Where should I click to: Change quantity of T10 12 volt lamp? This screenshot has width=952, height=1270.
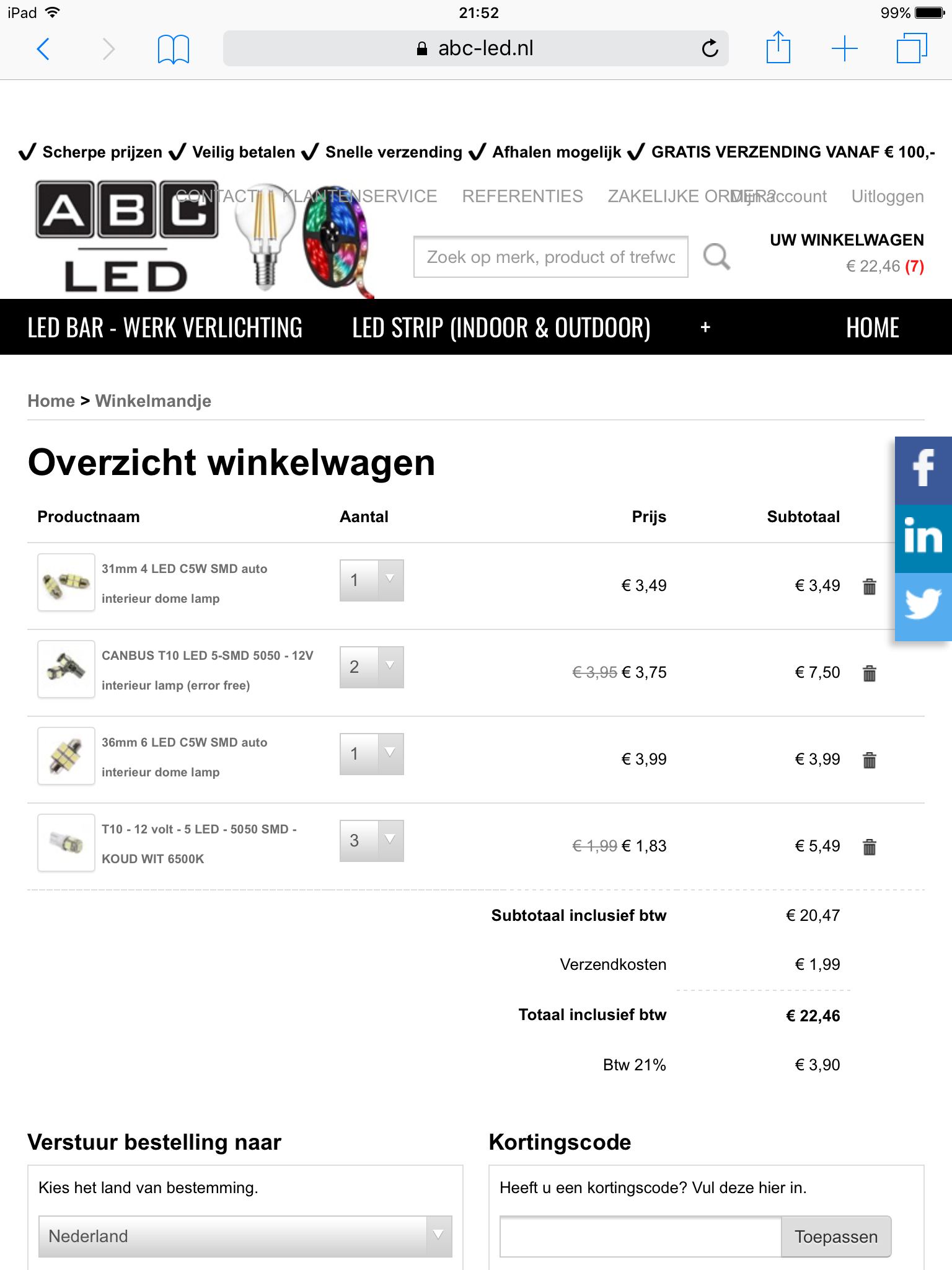(371, 841)
